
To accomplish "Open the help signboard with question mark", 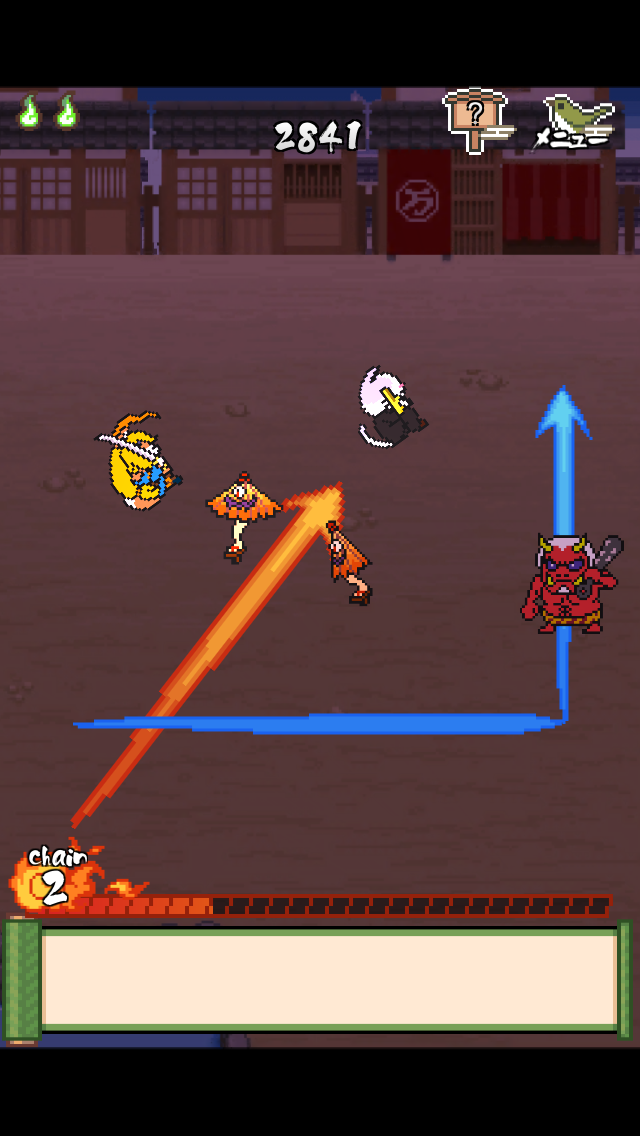I will click(x=478, y=121).
